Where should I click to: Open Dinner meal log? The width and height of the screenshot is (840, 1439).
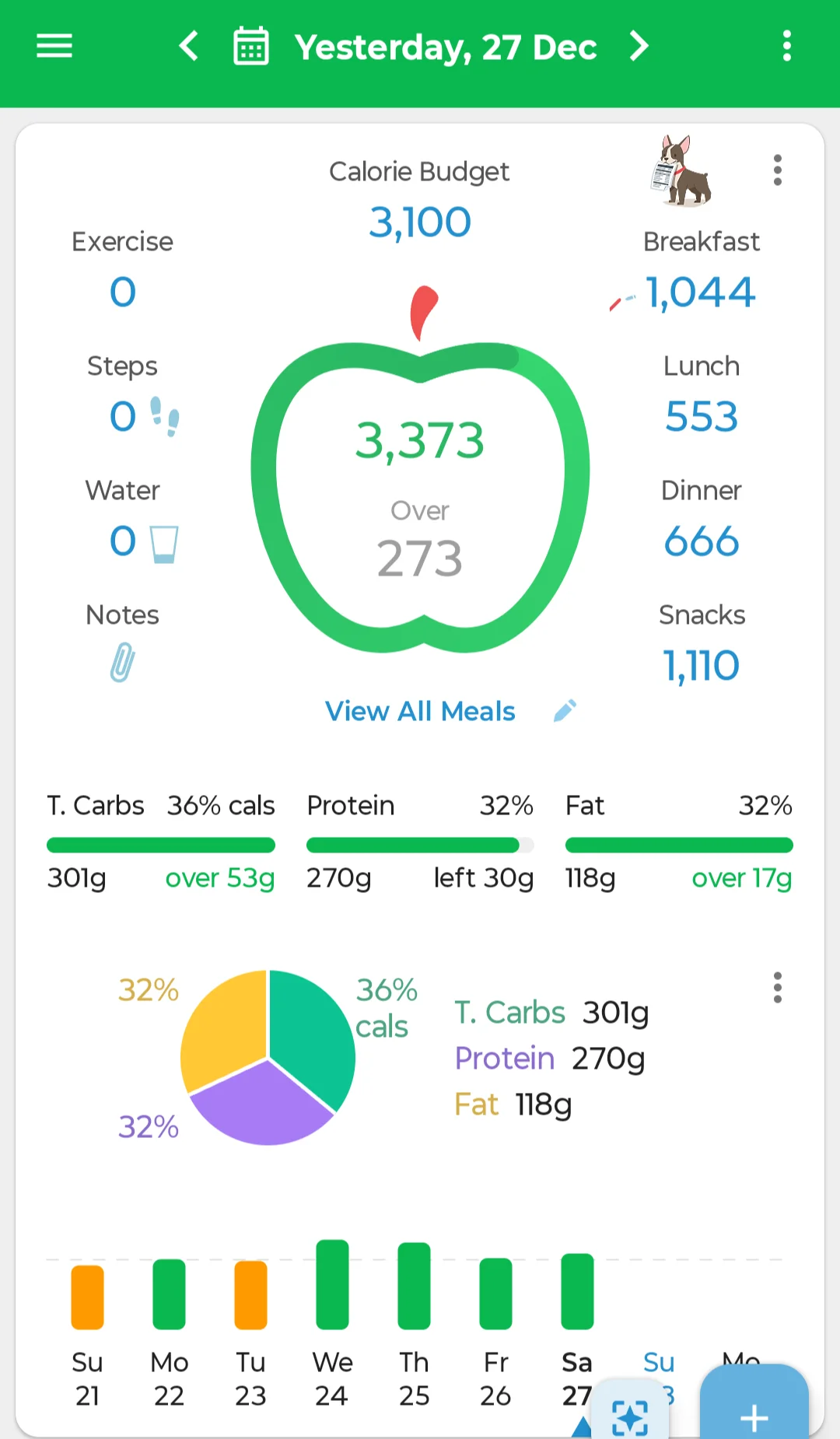pos(701,519)
